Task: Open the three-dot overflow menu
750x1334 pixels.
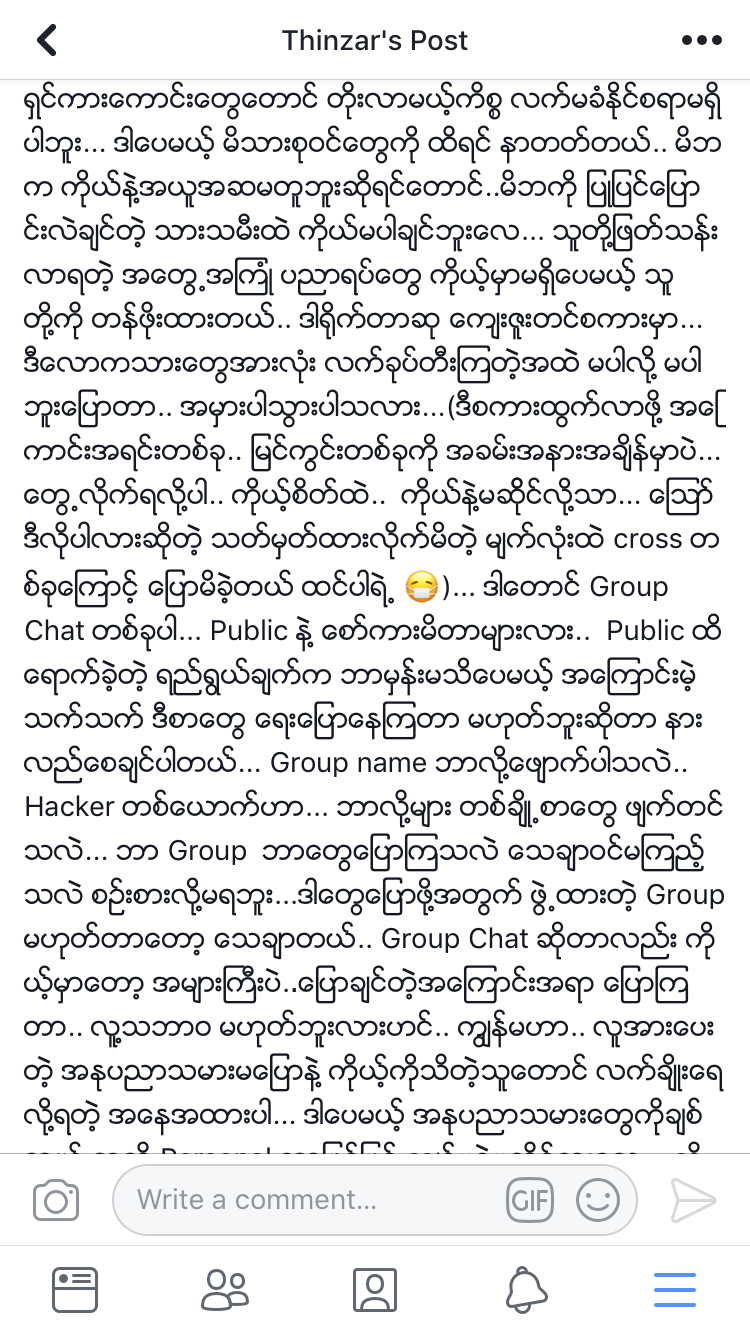Action: pos(701,41)
